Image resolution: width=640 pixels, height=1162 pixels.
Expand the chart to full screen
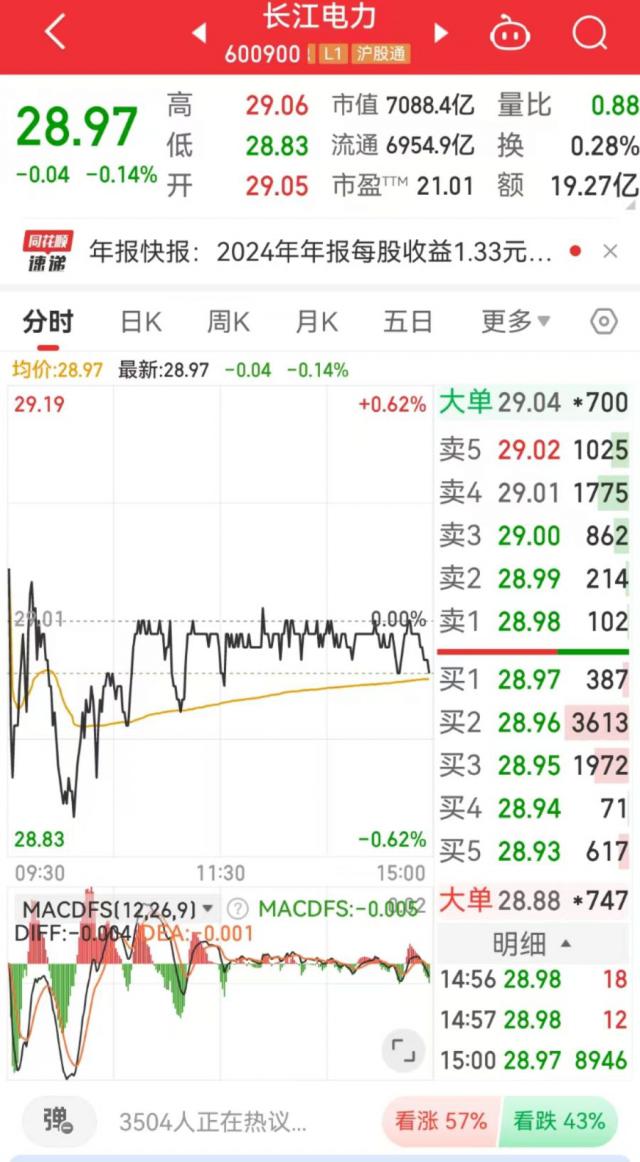(x=403, y=1050)
